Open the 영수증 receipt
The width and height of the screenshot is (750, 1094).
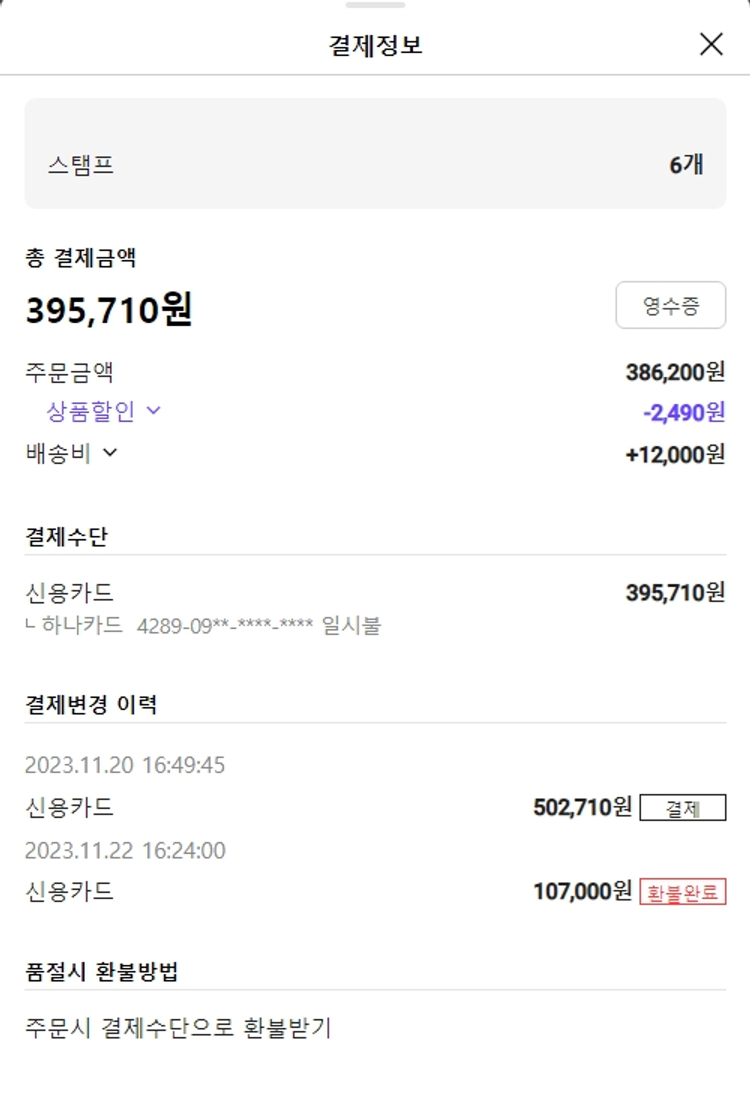pos(670,305)
